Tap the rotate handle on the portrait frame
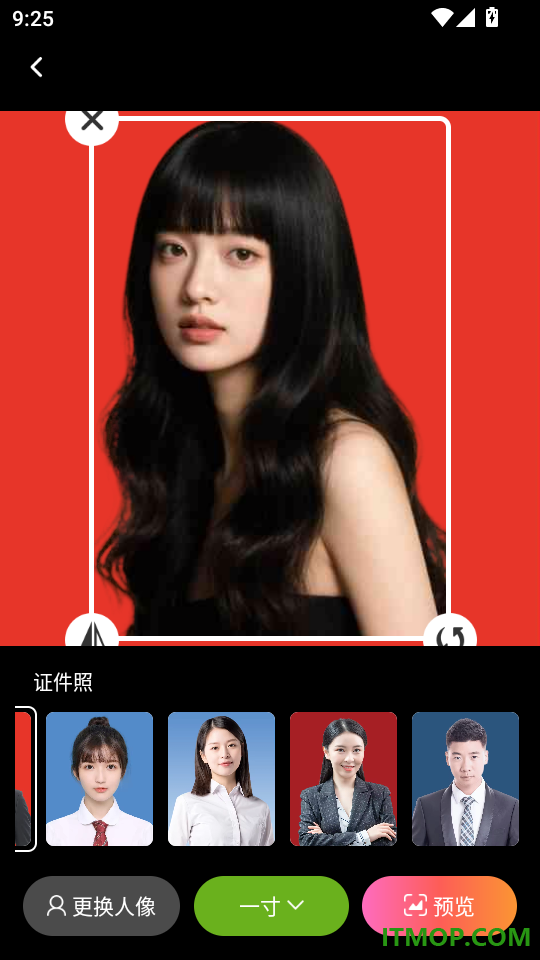The height and width of the screenshot is (960, 540). 450,632
